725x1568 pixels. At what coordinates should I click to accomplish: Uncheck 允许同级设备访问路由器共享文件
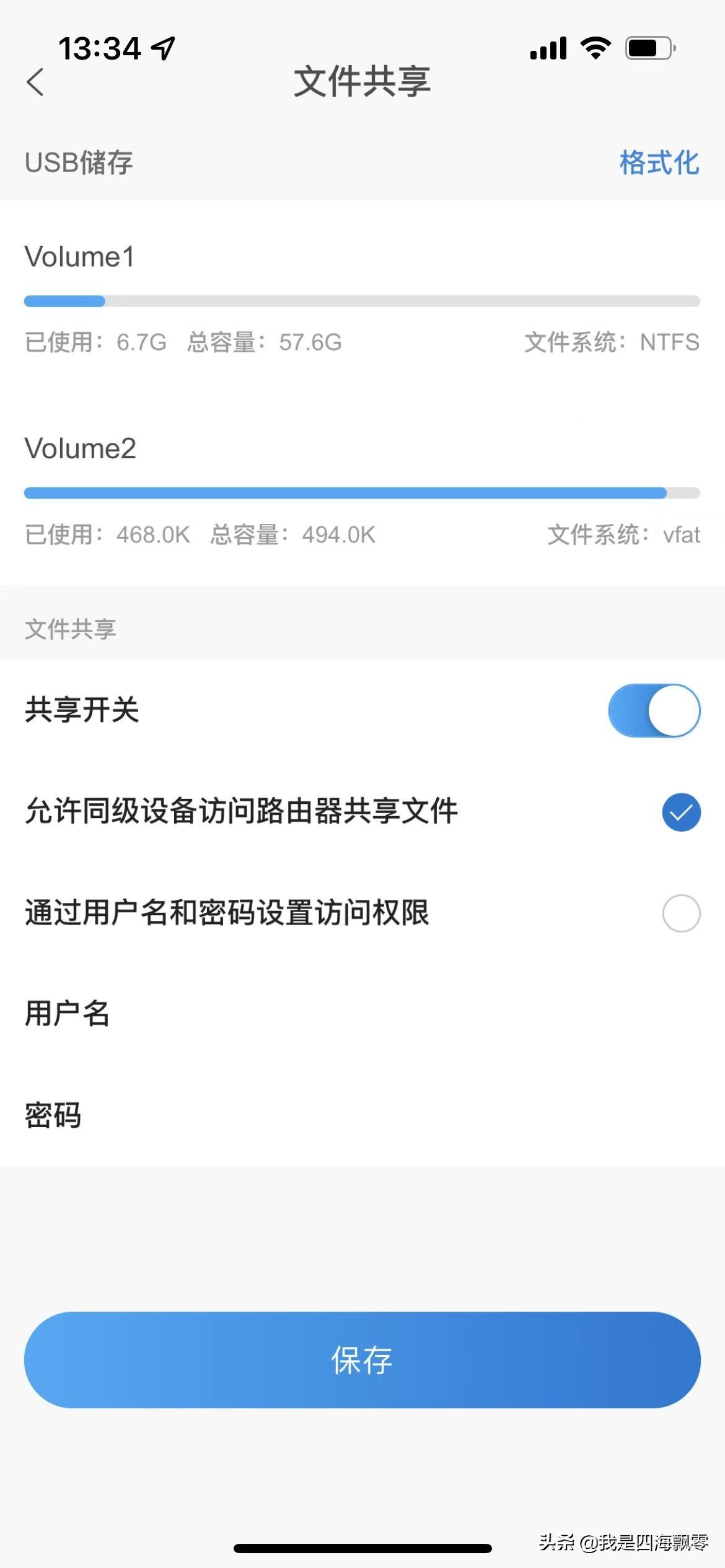click(681, 812)
